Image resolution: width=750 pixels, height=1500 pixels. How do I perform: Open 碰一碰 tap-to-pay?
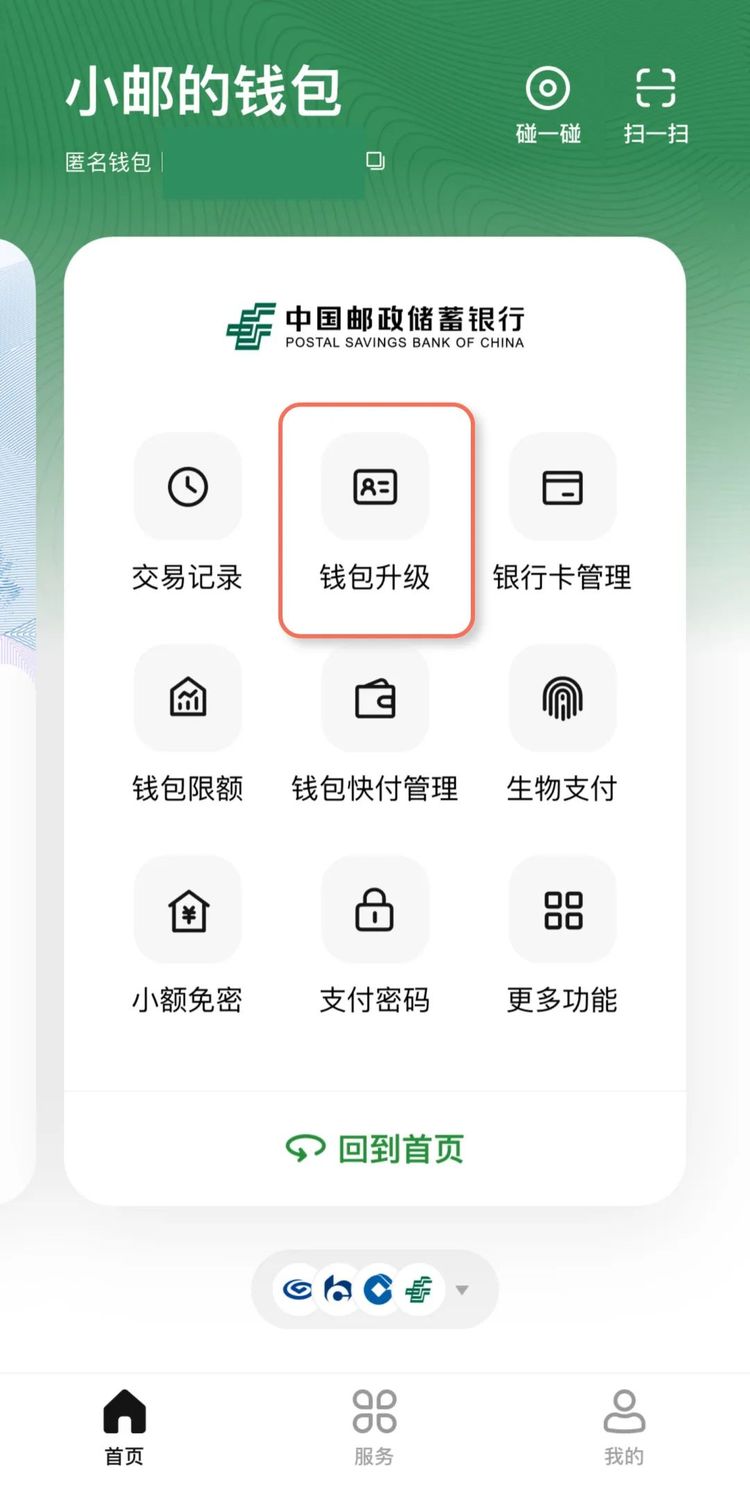click(548, 103)
